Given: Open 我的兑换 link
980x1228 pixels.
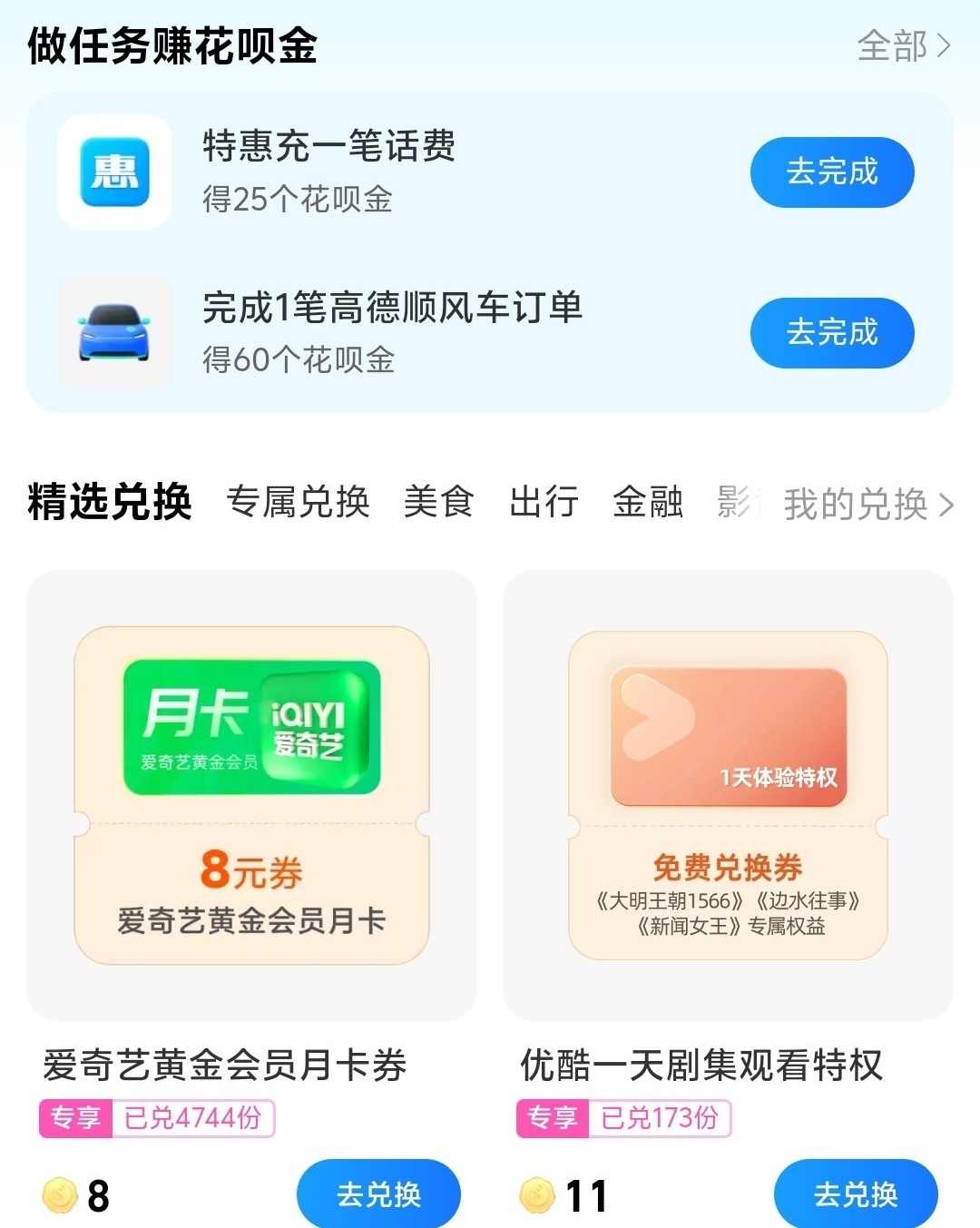Looking at the screenshot, I should (868, 505).
